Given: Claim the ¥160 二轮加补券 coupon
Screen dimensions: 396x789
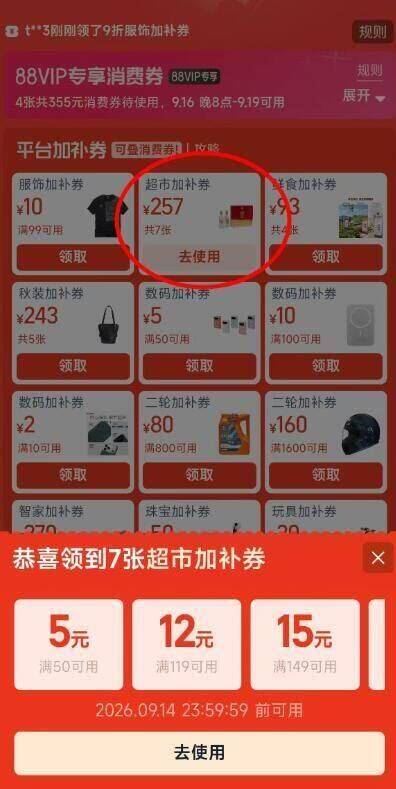Looking at the screenshot, I should [x=326, y=476].
